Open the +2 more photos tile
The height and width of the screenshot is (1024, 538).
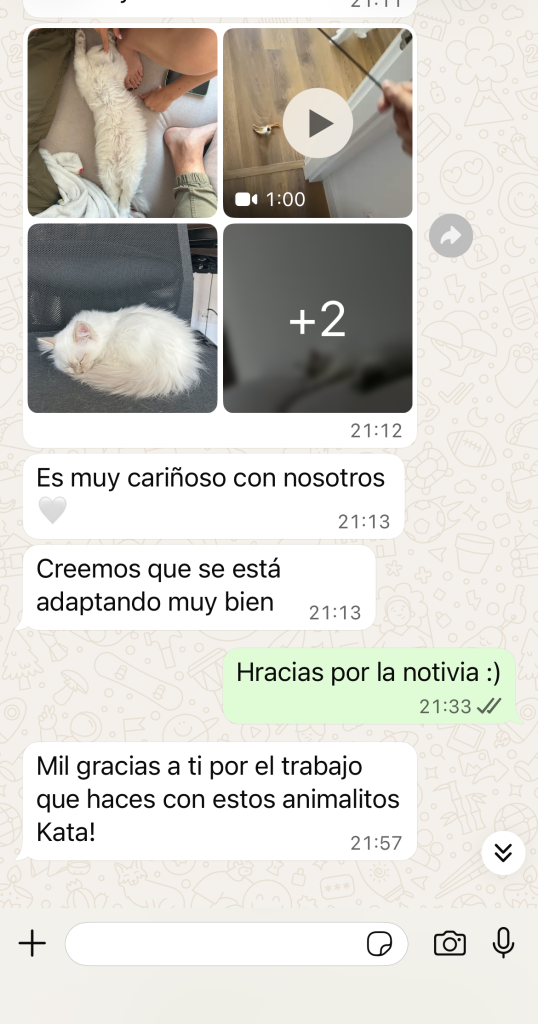point(318,318)
